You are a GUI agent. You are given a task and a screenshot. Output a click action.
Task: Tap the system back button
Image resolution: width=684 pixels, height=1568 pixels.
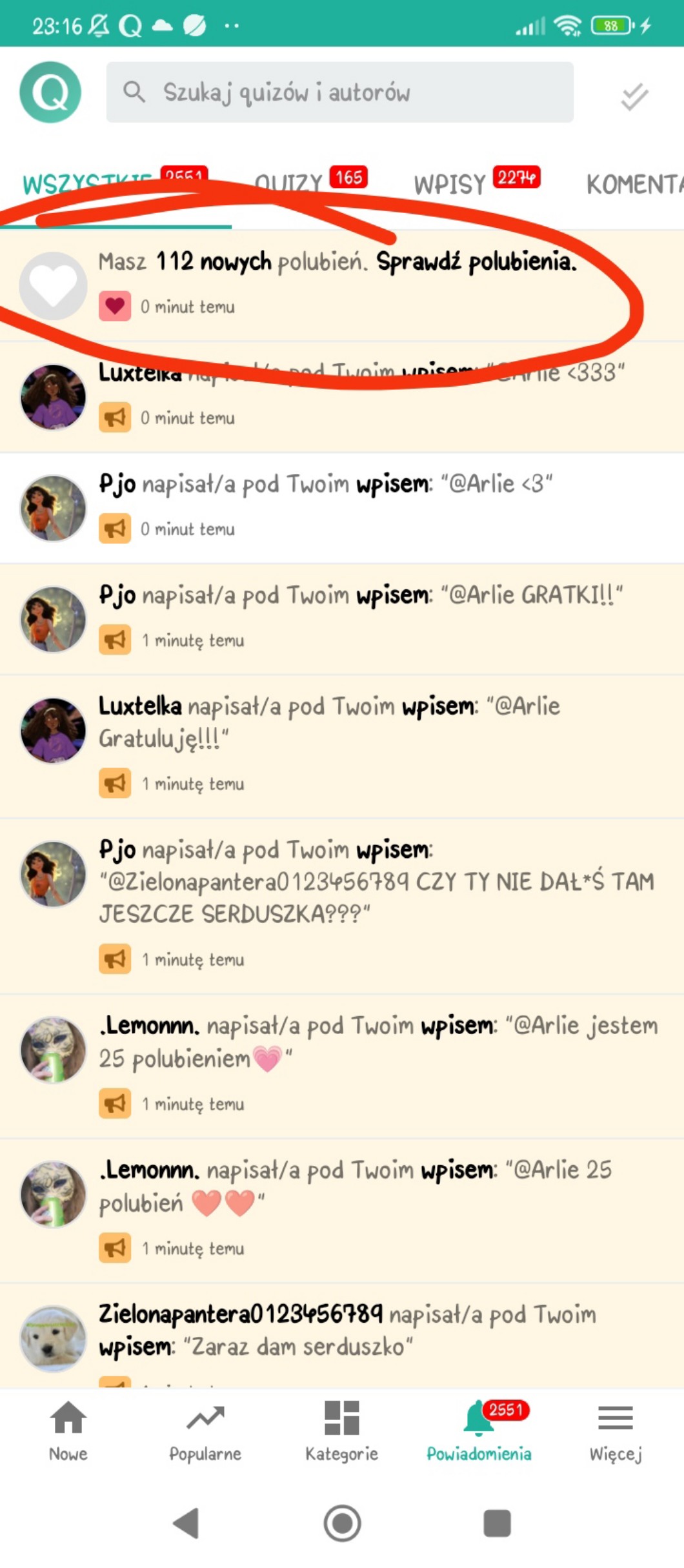(x=186, y=1523)
